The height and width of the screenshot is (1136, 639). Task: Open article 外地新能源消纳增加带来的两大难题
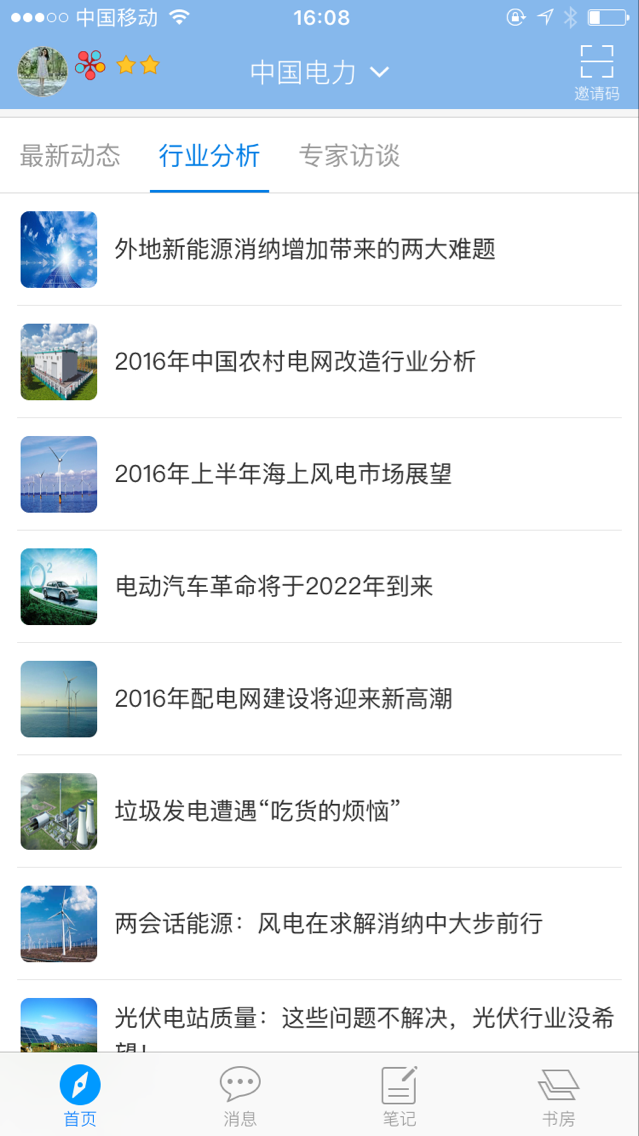(305, 249)
